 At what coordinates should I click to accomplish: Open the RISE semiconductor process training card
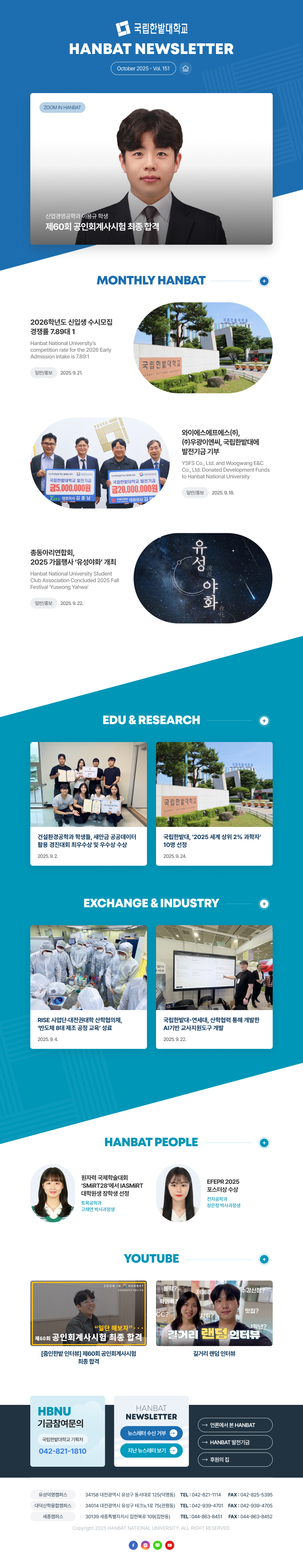(x=89, y=986)
